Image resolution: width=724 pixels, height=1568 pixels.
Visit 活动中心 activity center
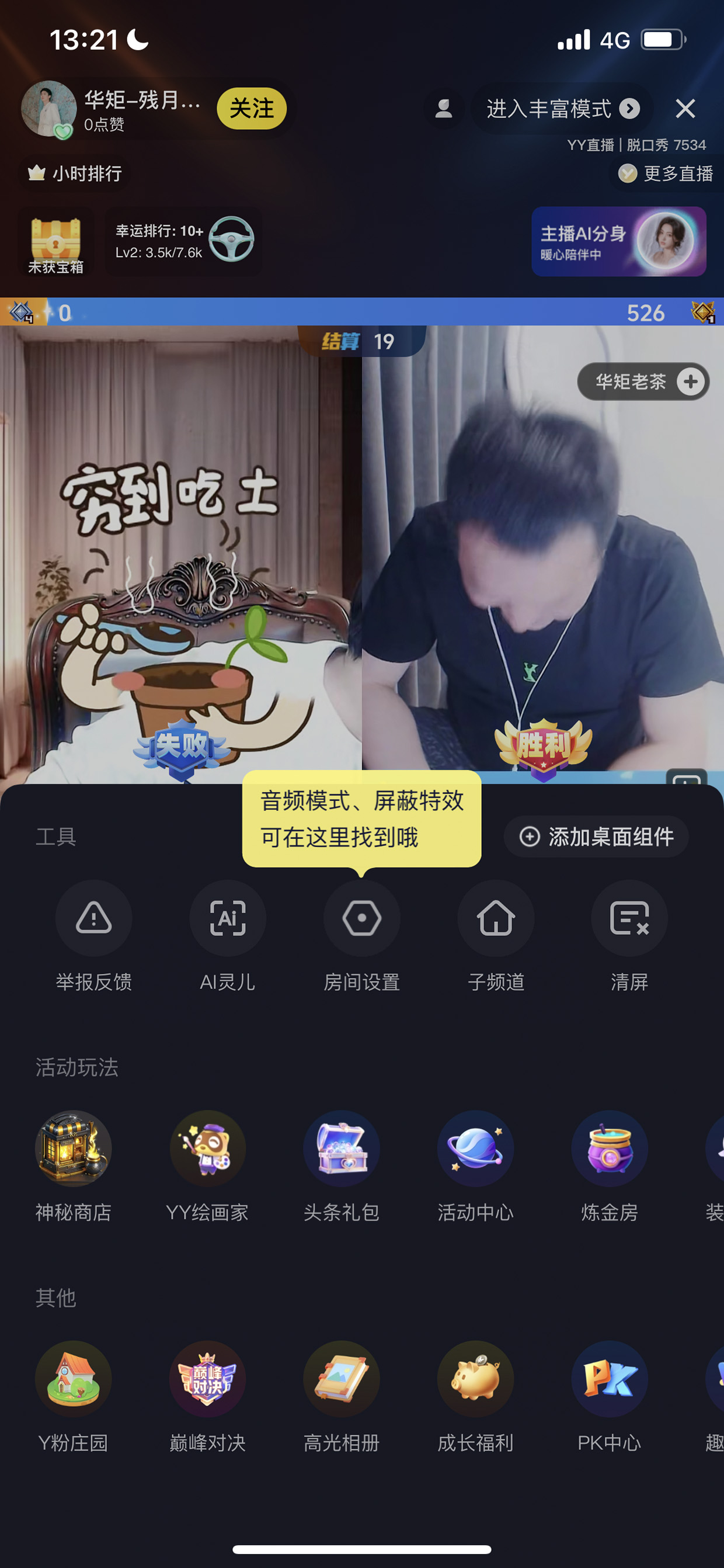475,1165
